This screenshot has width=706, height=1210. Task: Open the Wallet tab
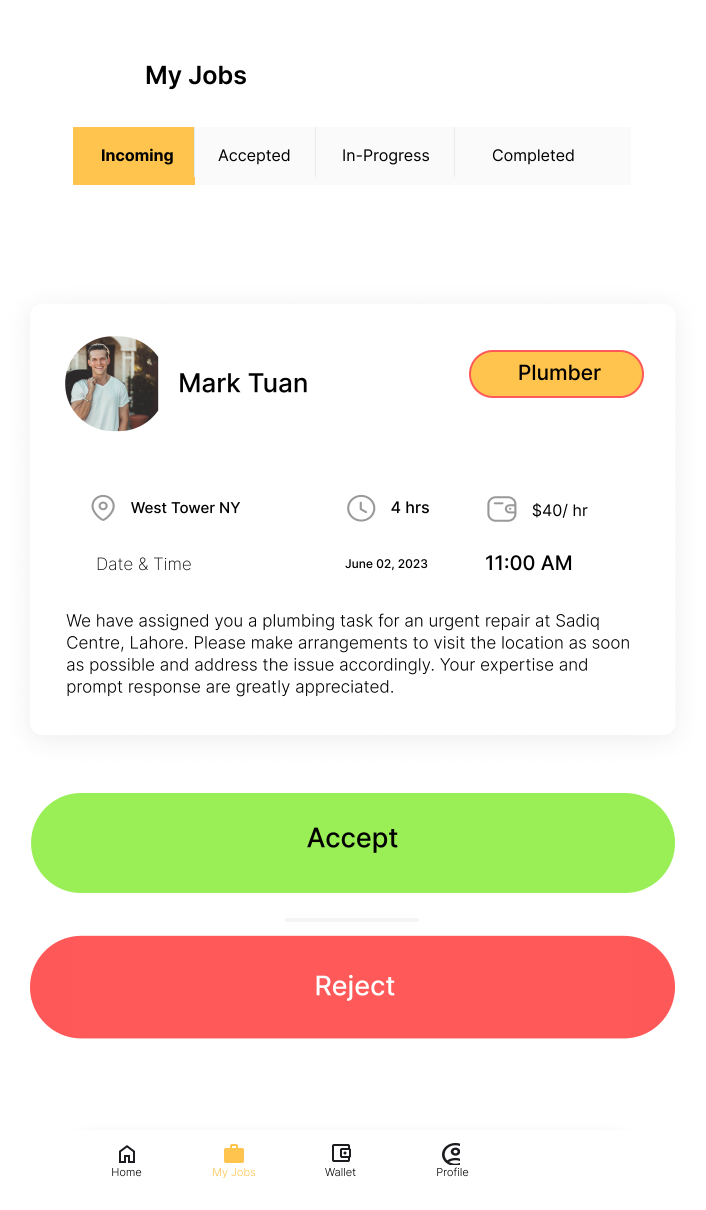[x=340, y=1161]
